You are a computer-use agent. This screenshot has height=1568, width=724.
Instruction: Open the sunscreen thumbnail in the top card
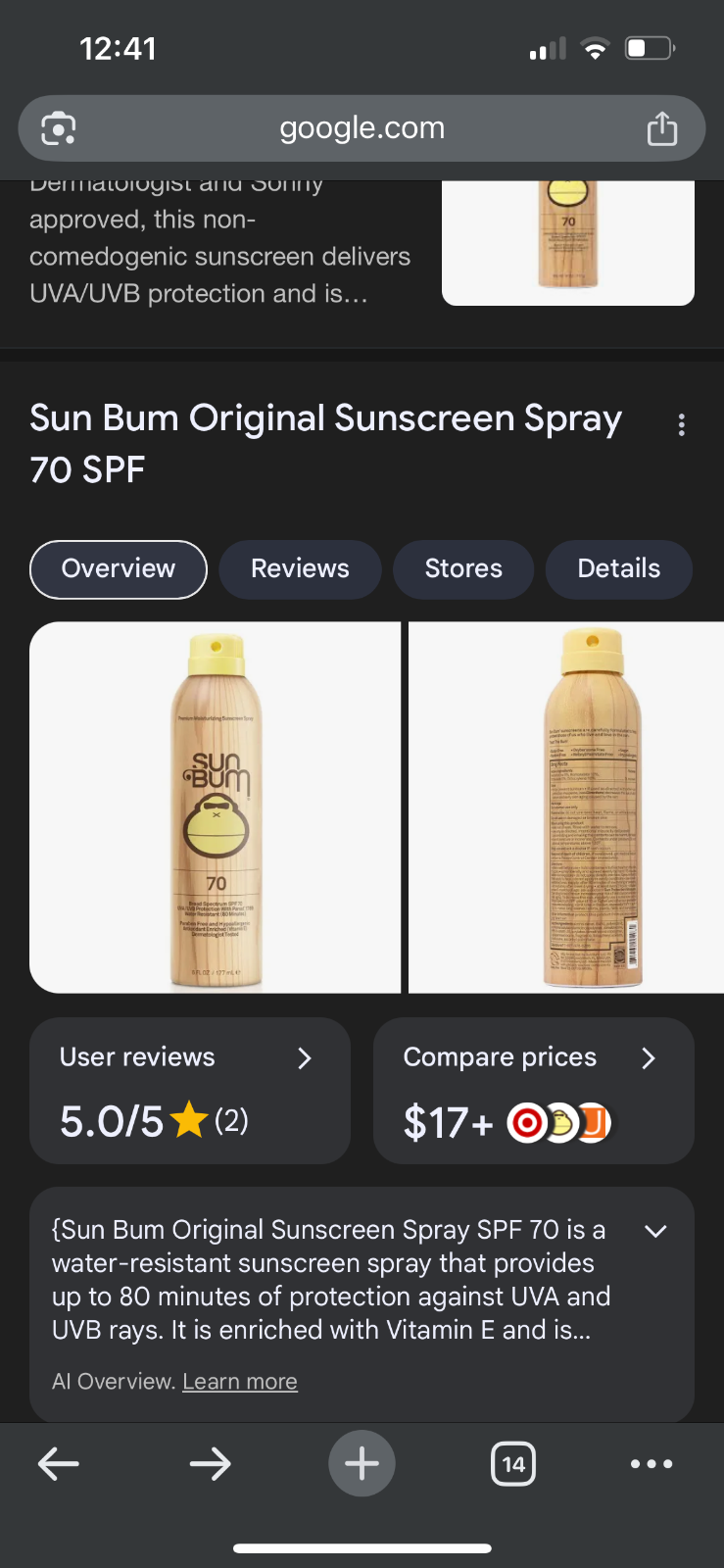point(568,241)
